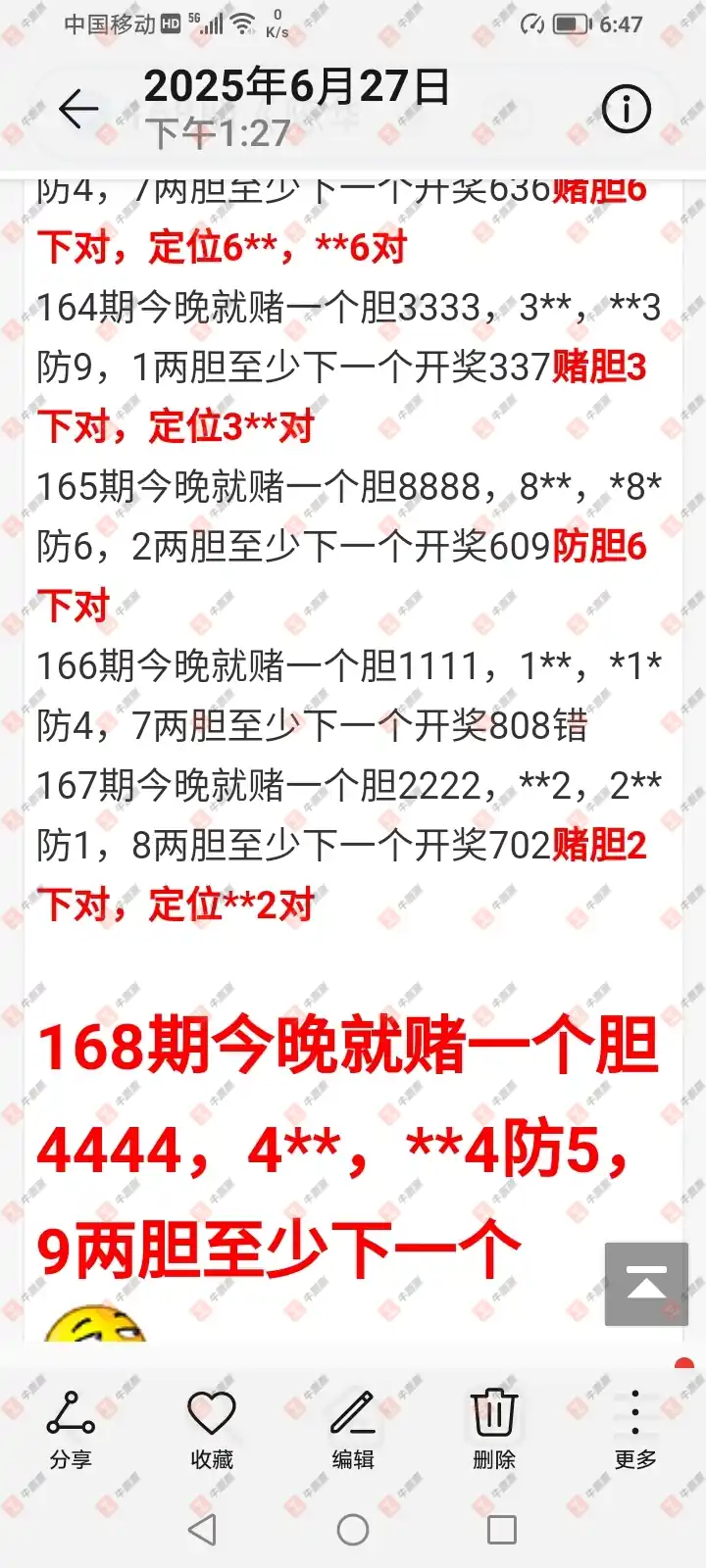Delete this note with 删除

pyautogui.click(x=494, y=1429)
